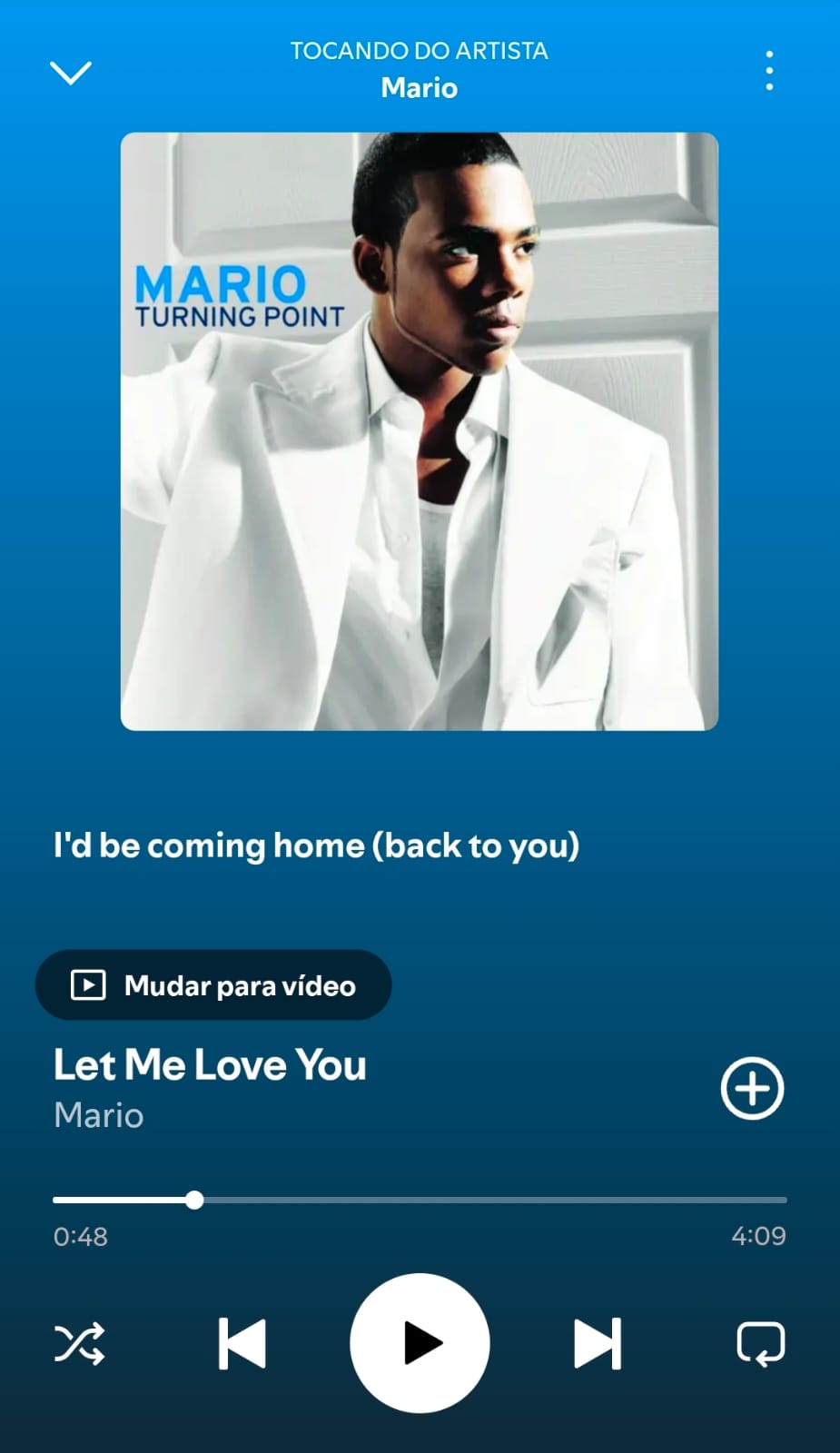Viewport: 840px width, 1453px height.
Task: Tap the Turning Point album artwork
Action: pyautogui.click(x=419, y=430)
